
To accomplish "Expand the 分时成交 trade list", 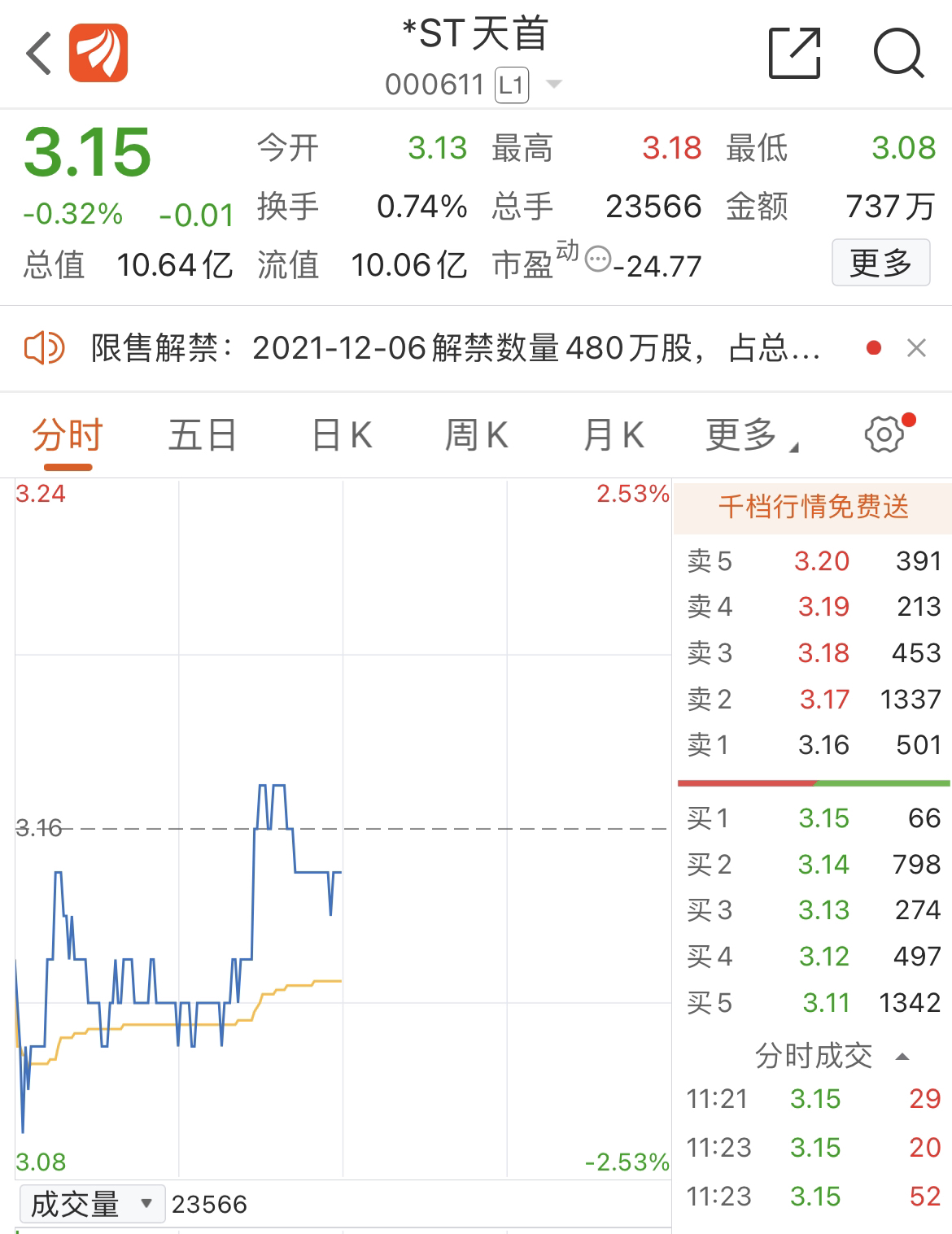I will [x=830, y=1056].
